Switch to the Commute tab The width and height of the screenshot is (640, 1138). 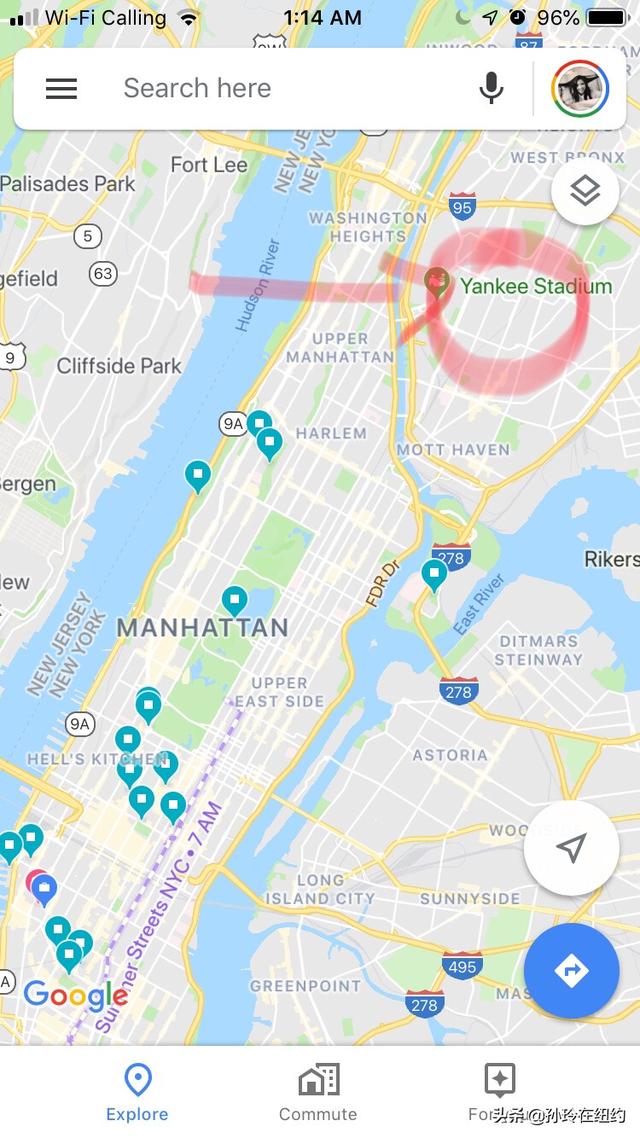click(x=318, y=1092)
